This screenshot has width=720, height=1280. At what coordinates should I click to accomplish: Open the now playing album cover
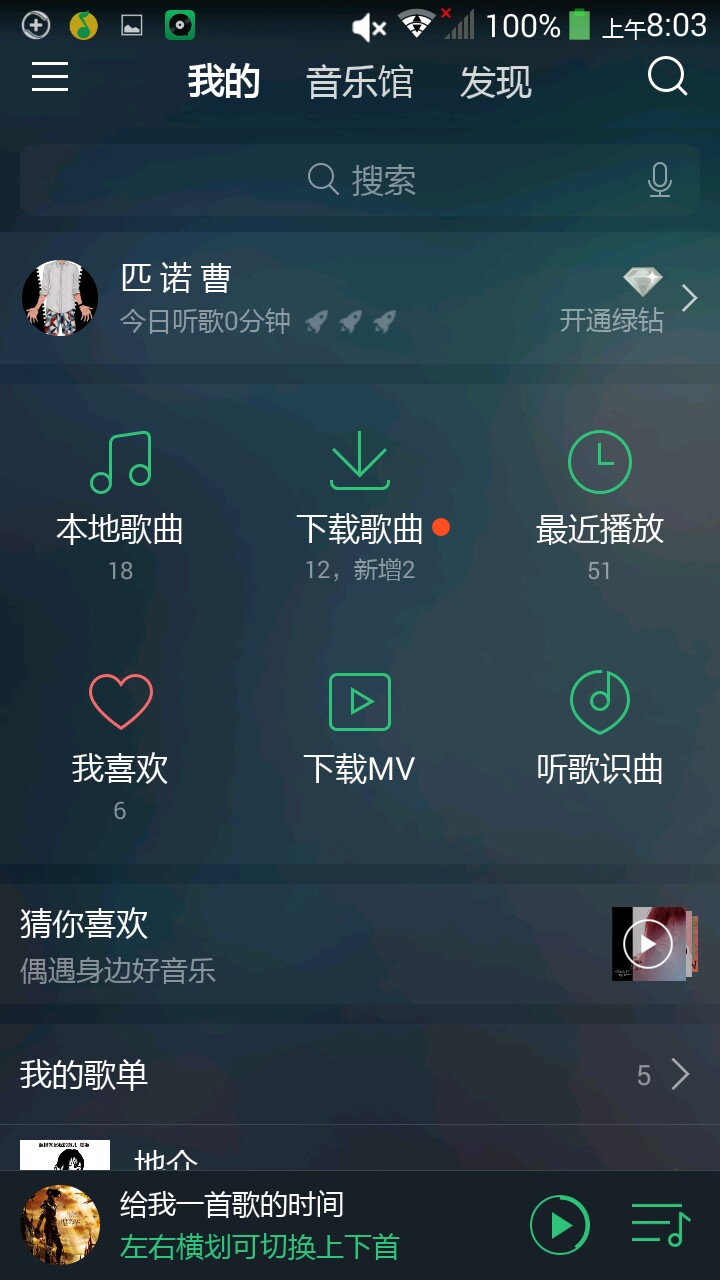coord(60,1225)
